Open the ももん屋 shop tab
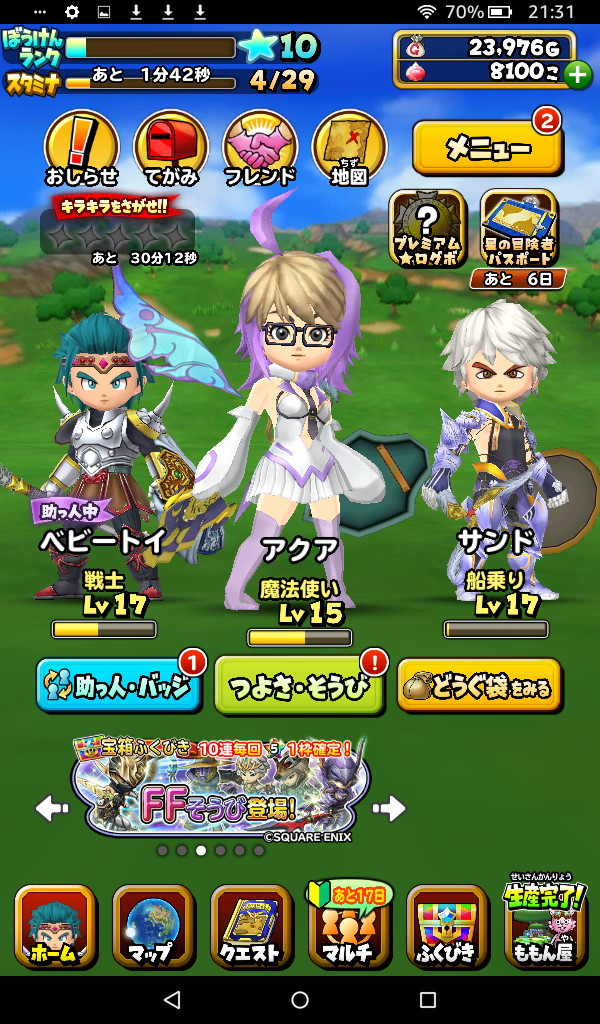Viewport: 600px width, 1024px height. [544, 927]
